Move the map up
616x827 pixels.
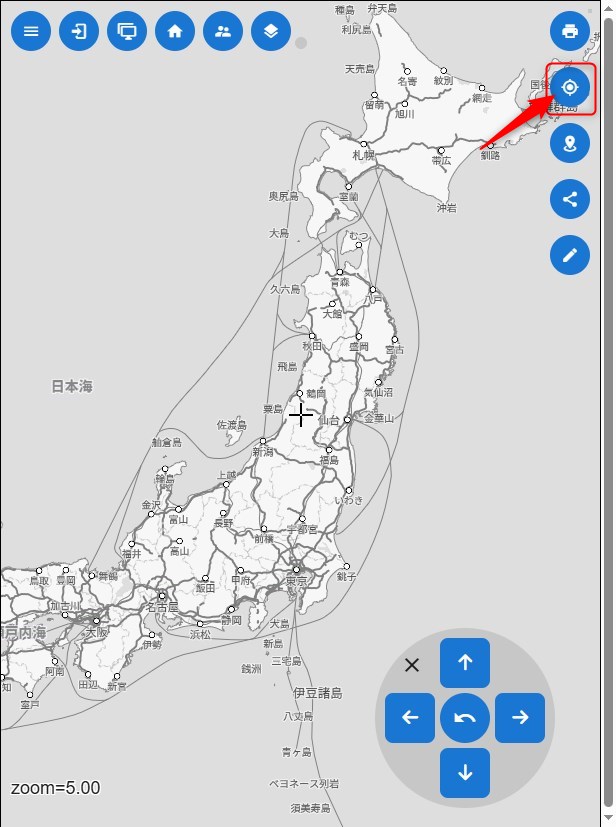coord(465,663)
